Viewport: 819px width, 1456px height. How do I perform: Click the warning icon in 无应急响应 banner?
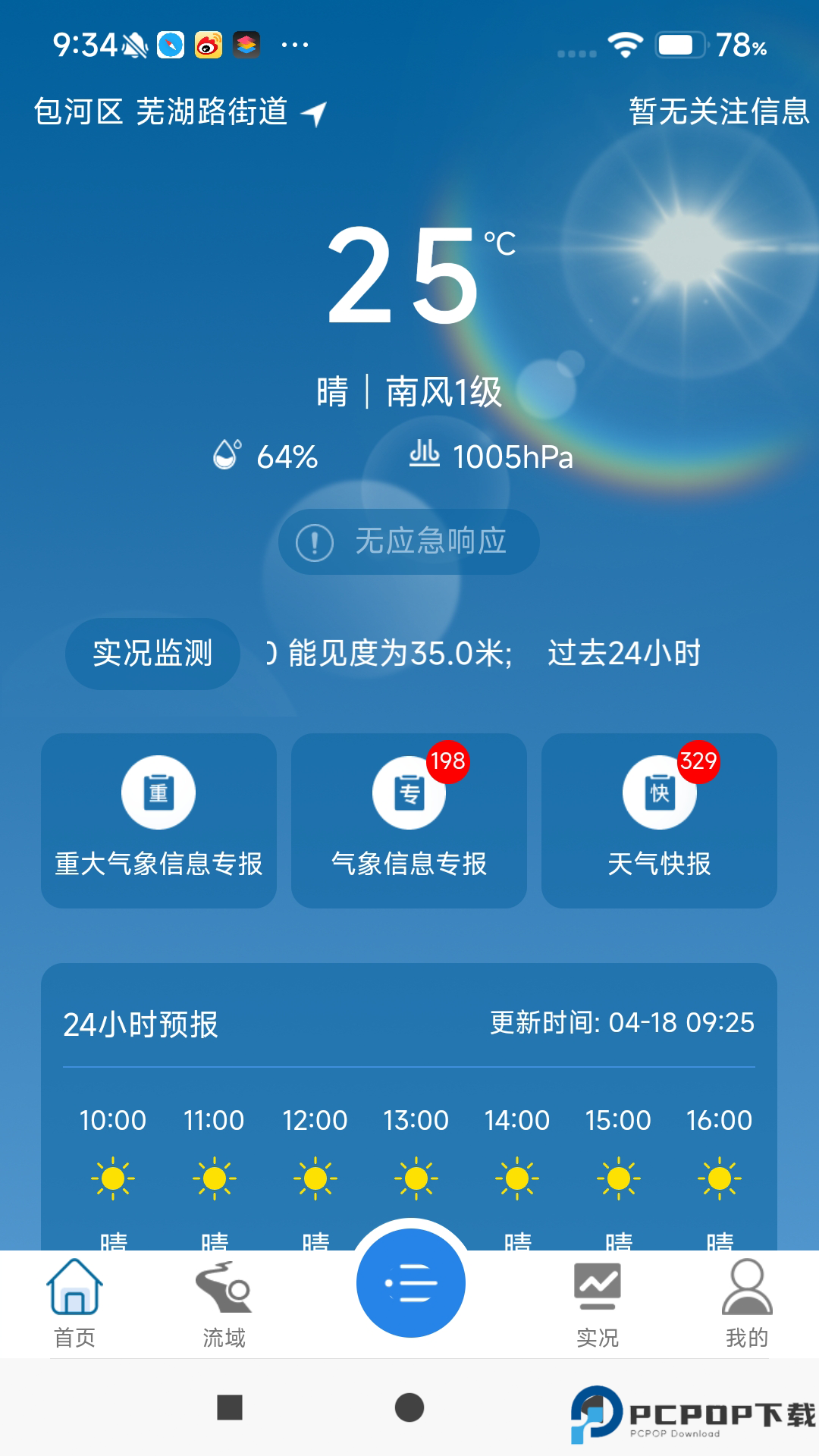click(315, 541)
